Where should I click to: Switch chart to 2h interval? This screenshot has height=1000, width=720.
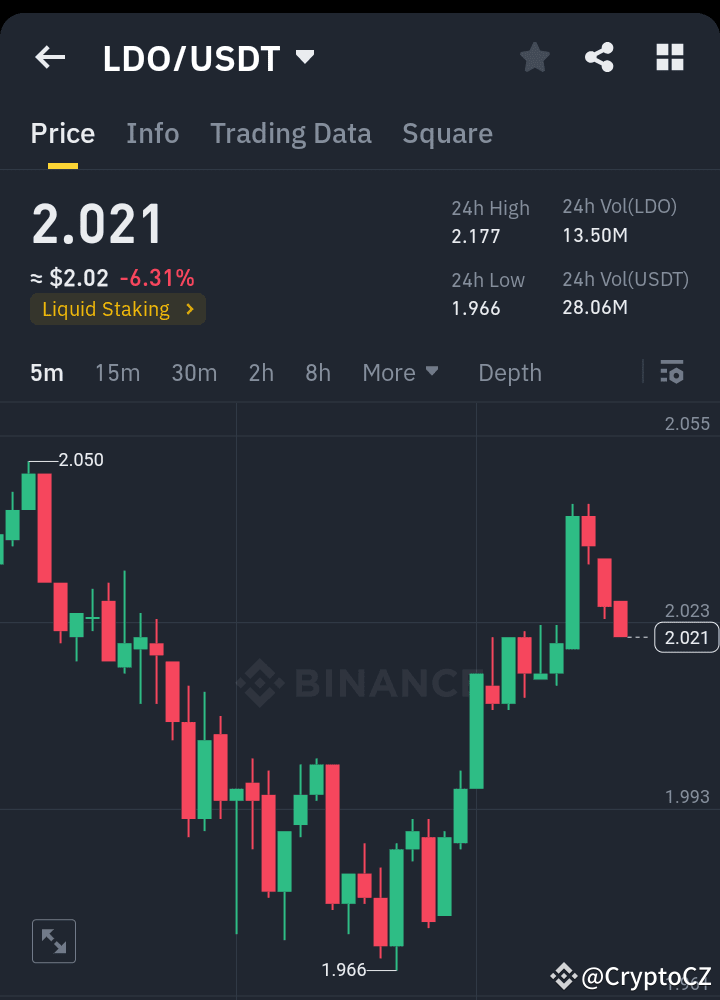pos(261,372)
